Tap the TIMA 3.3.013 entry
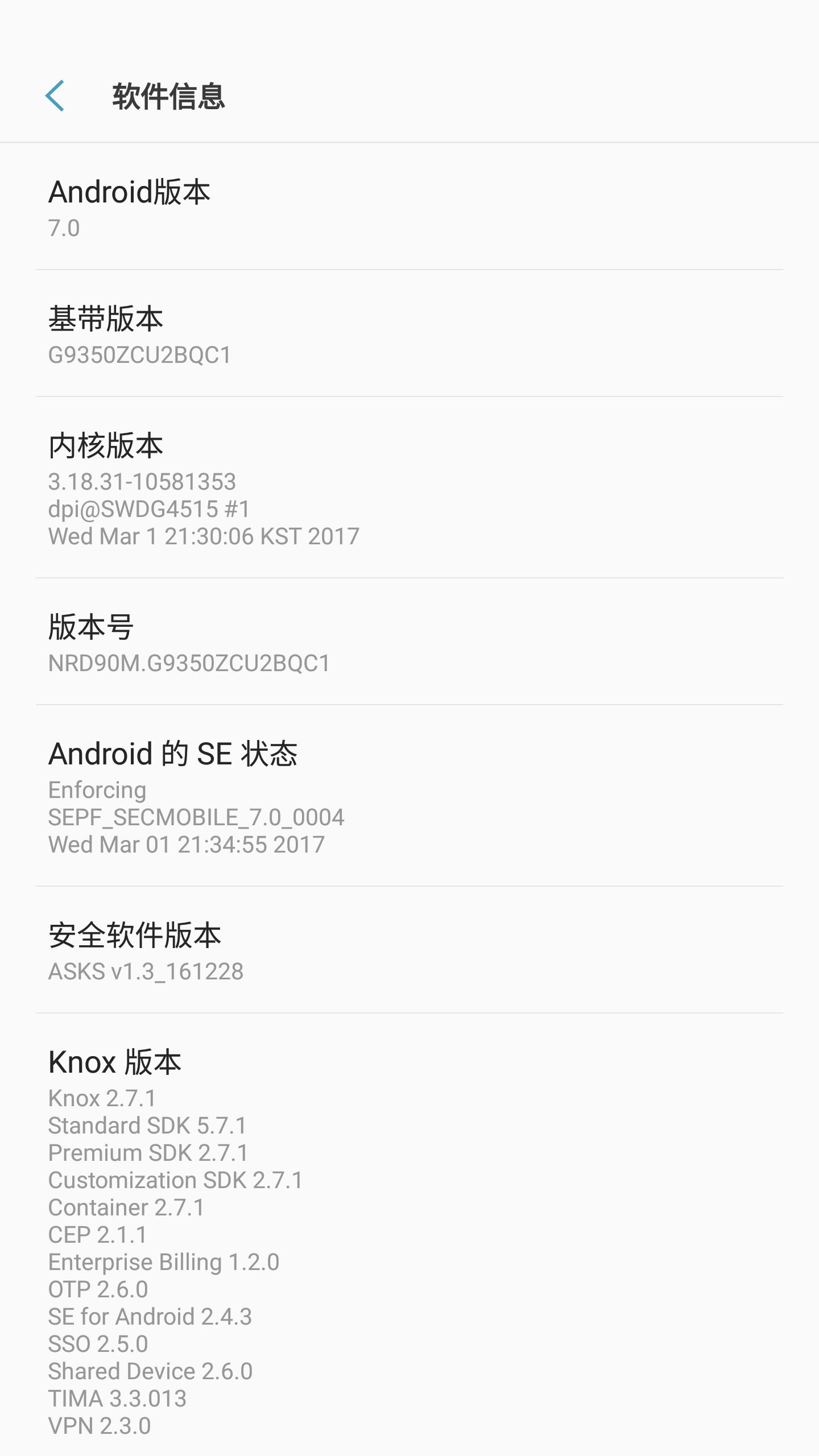The image size is (819, 1456). coord(117,1397)
